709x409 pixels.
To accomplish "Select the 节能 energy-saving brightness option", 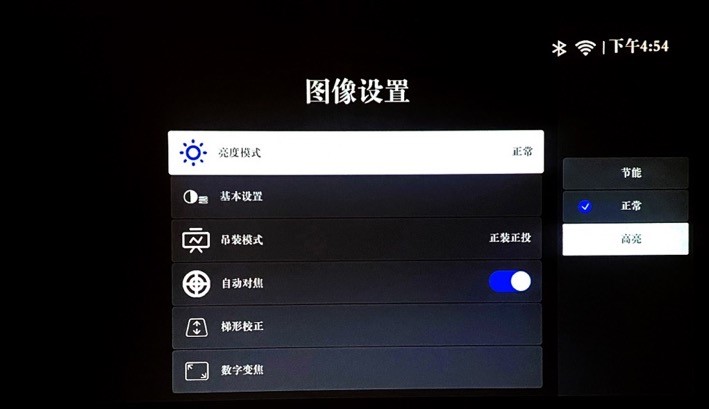I will [x=625, y=173].
